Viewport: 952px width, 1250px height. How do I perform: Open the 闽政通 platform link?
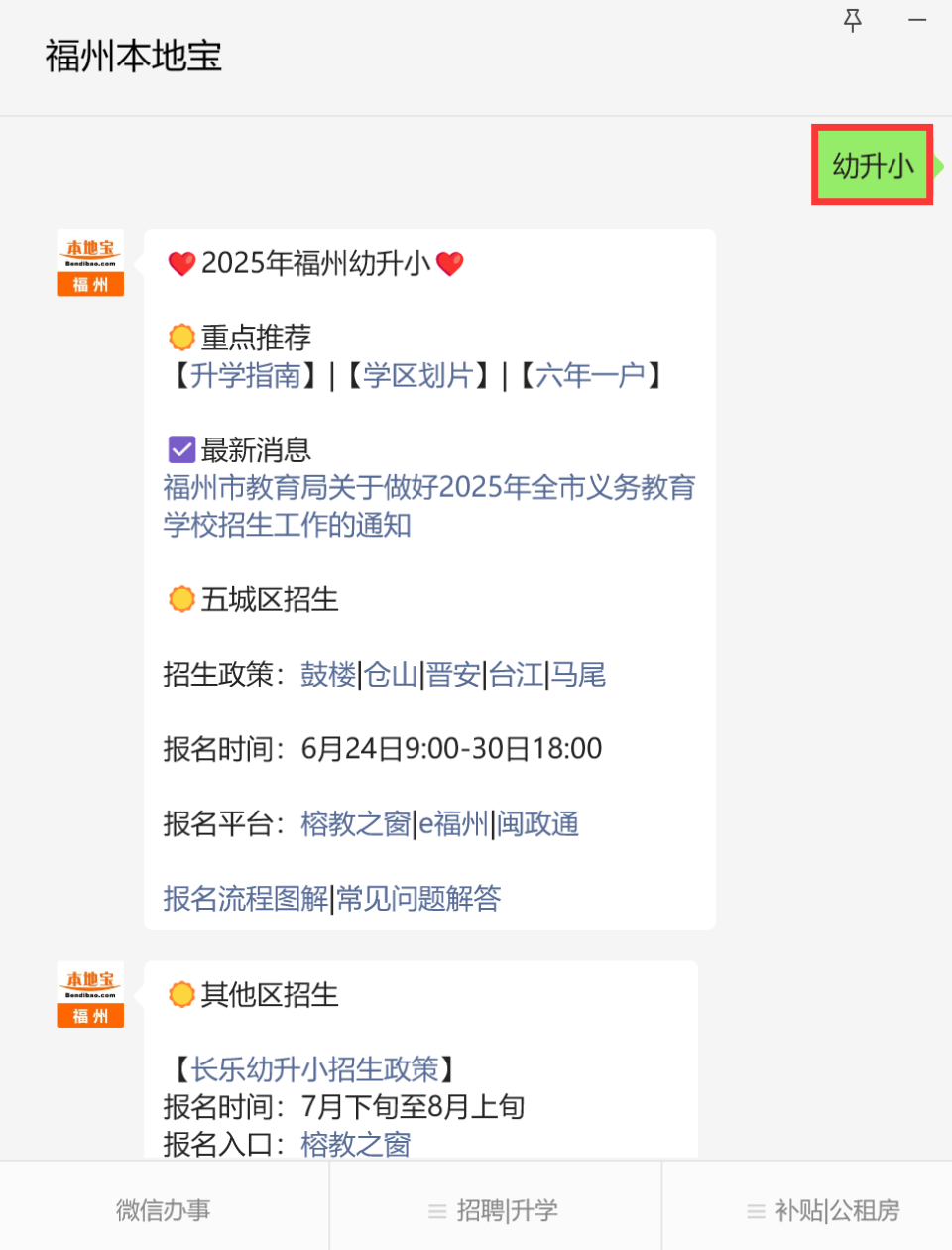click(x=537, y=824)
